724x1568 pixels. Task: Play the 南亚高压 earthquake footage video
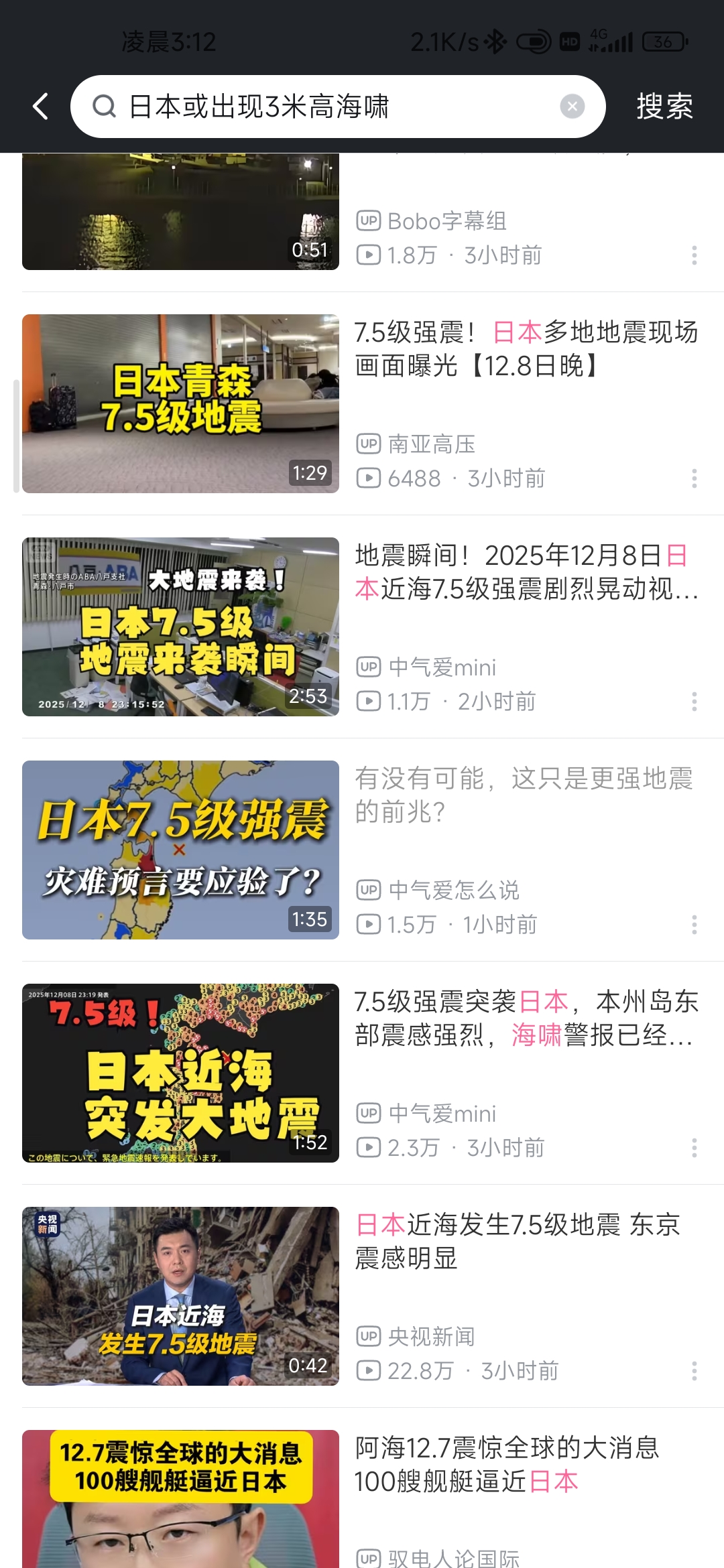(x=180, y=403)
